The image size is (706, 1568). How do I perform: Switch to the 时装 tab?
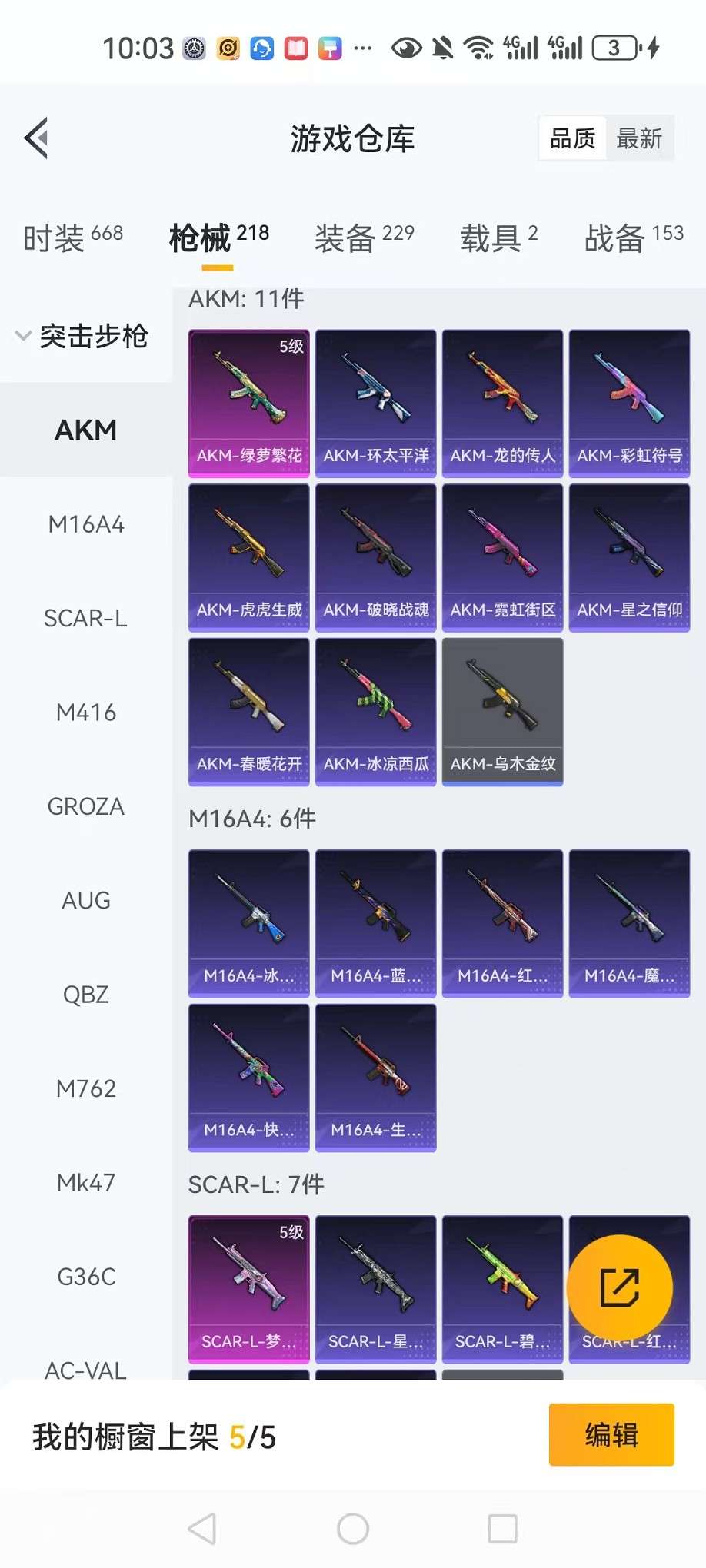[x=72, y=238]
